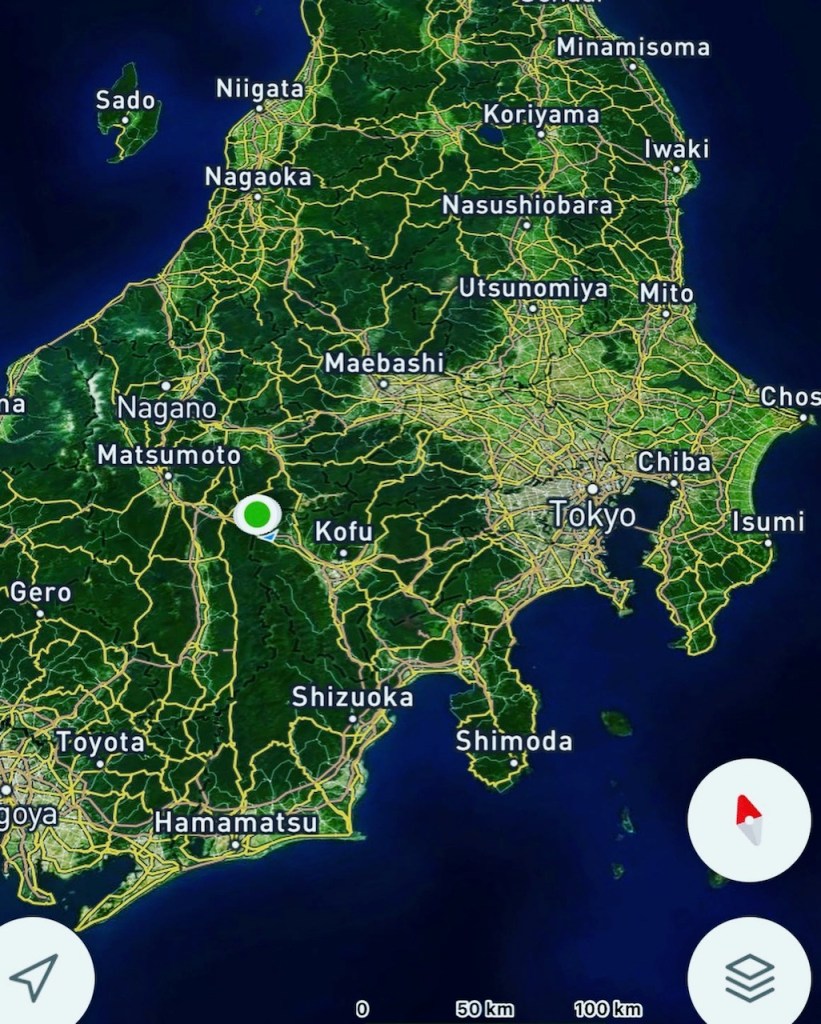The image size is (821, 1024).
Task: Tap the compass to reset north orientation
Action: 749,820
